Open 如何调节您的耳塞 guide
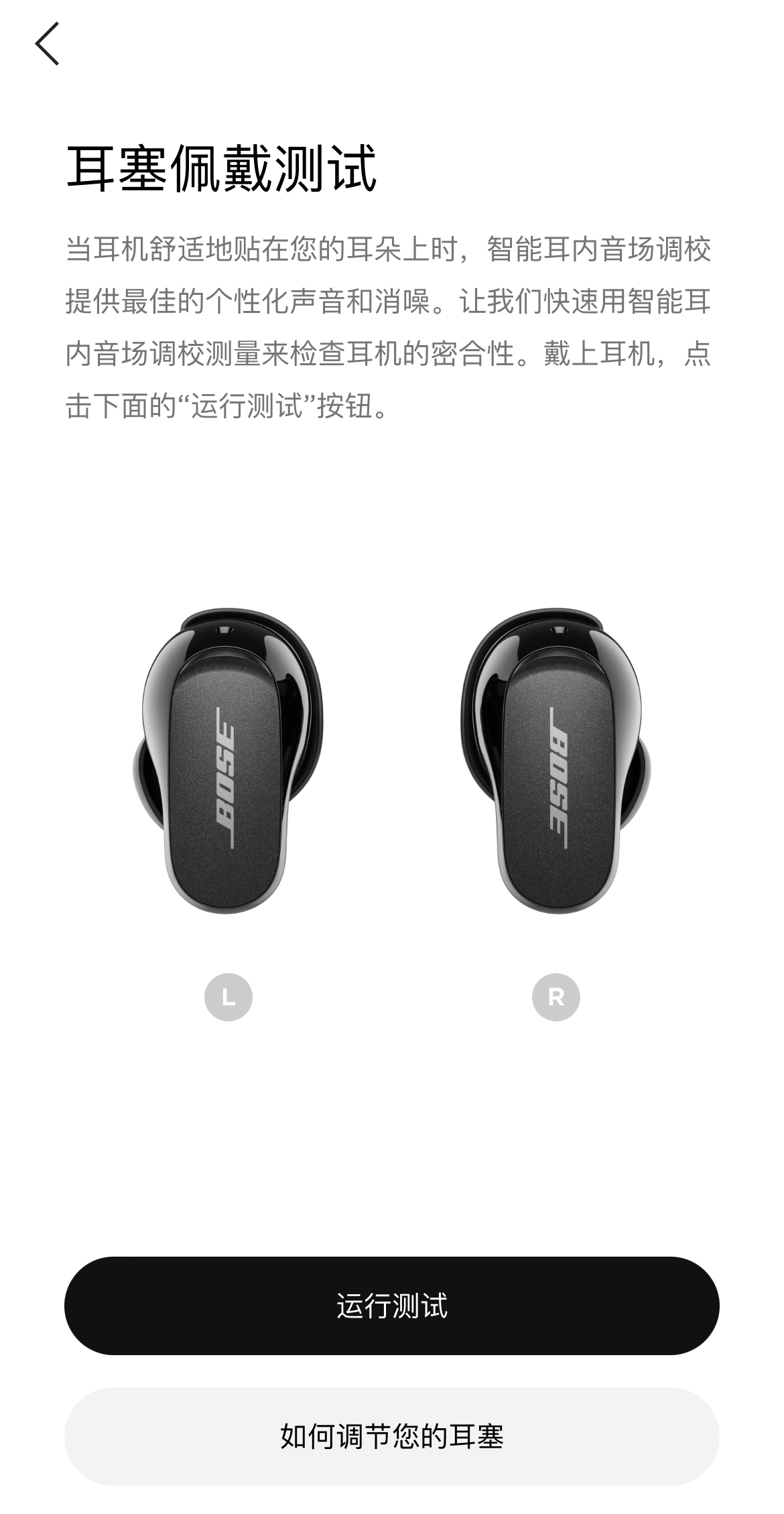 click(392, 1436)
